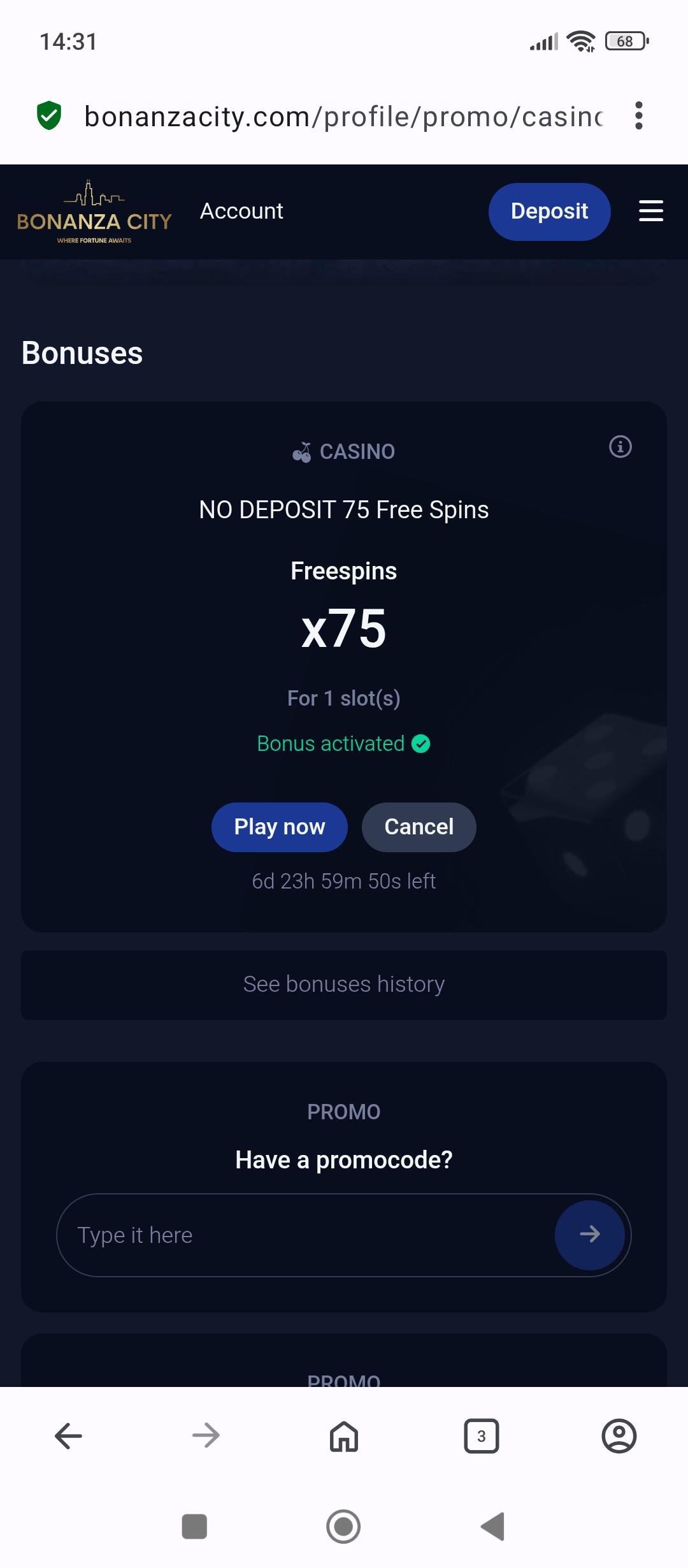This screenshot has height=1568, width=688.
Task: Open recent apps with the square button
Action: coord(194,1527)
